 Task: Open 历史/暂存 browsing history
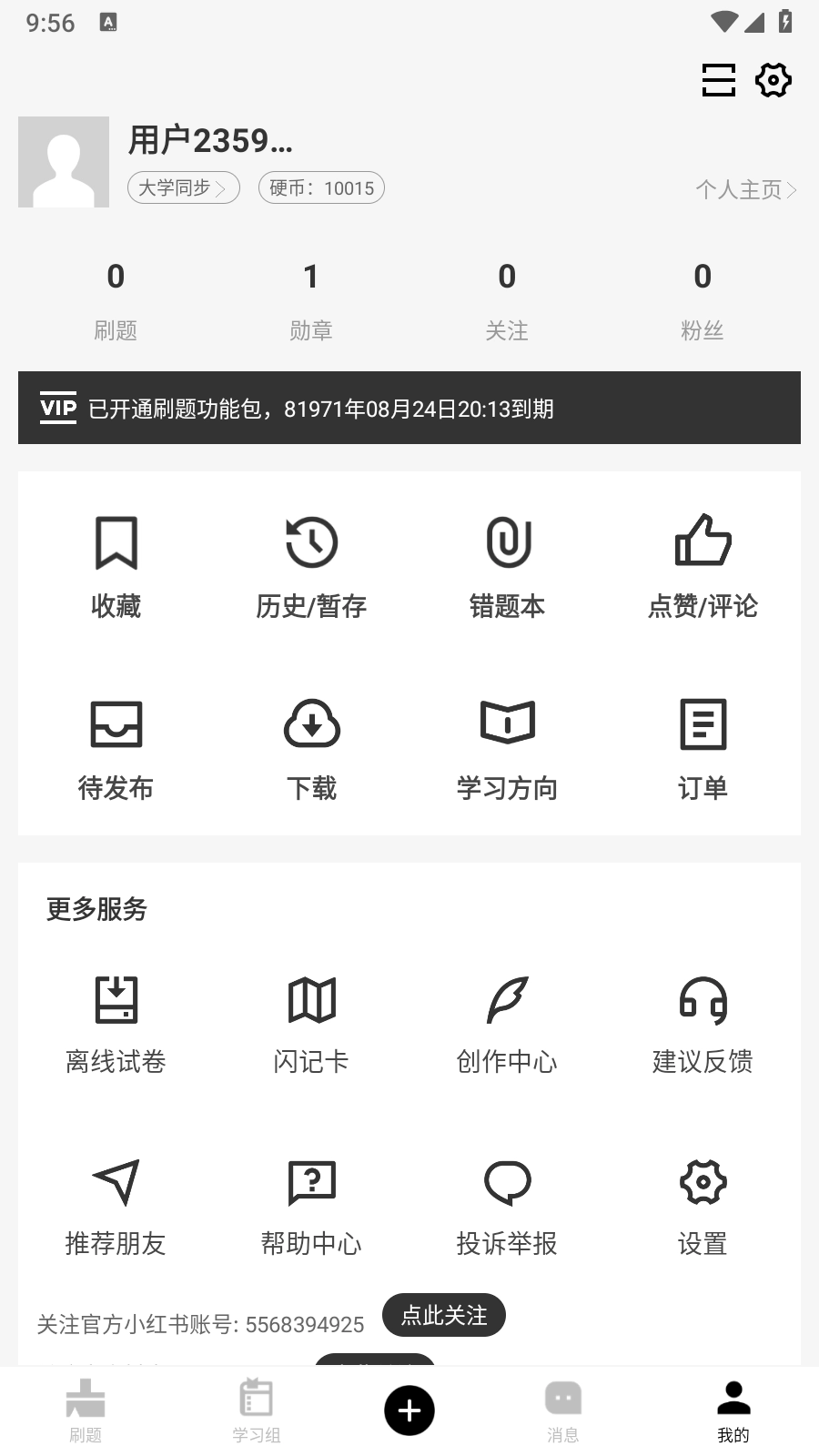[x=311, y=564]
